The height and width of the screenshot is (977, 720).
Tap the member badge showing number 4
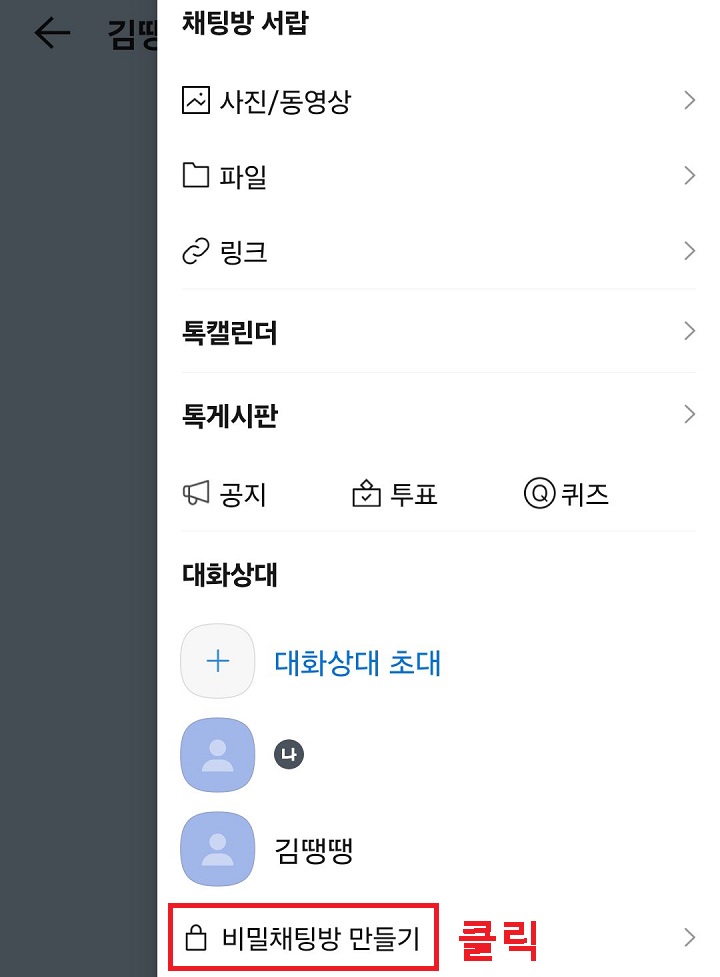(289, 753)
